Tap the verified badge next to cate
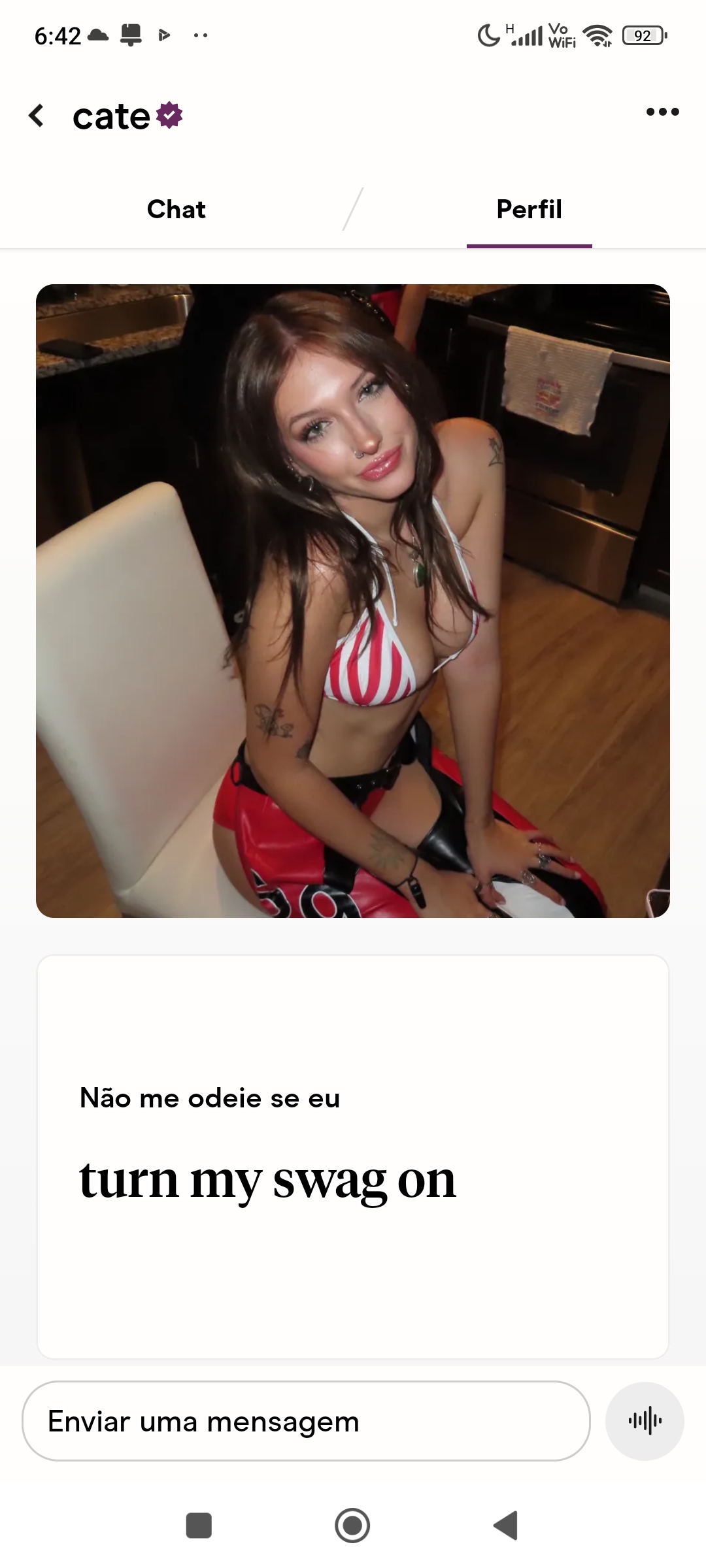Image resolution: width=706 pixels, height=1568 pixels. tap(169, 114)
